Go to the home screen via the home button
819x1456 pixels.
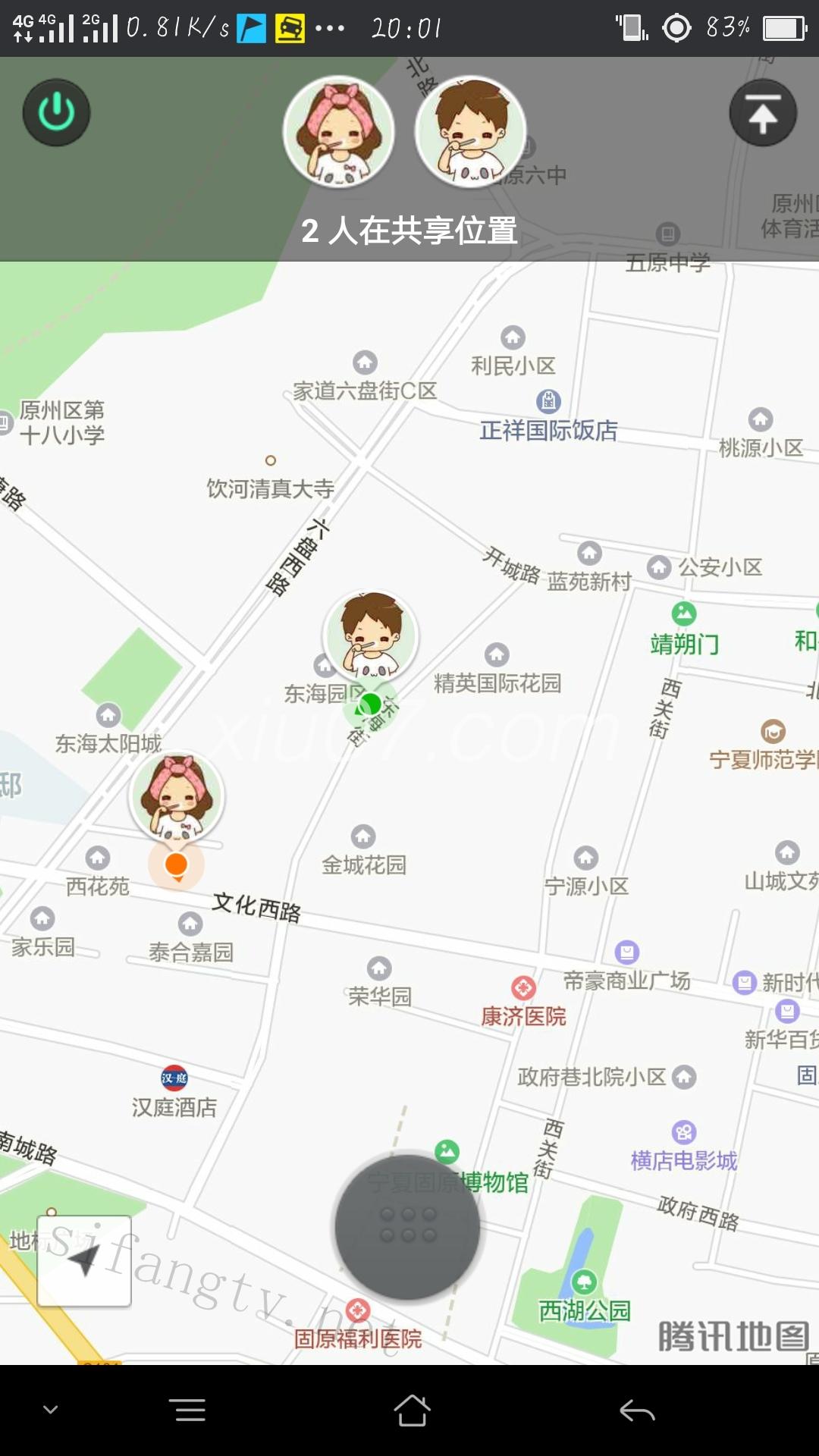(412, 1411)
